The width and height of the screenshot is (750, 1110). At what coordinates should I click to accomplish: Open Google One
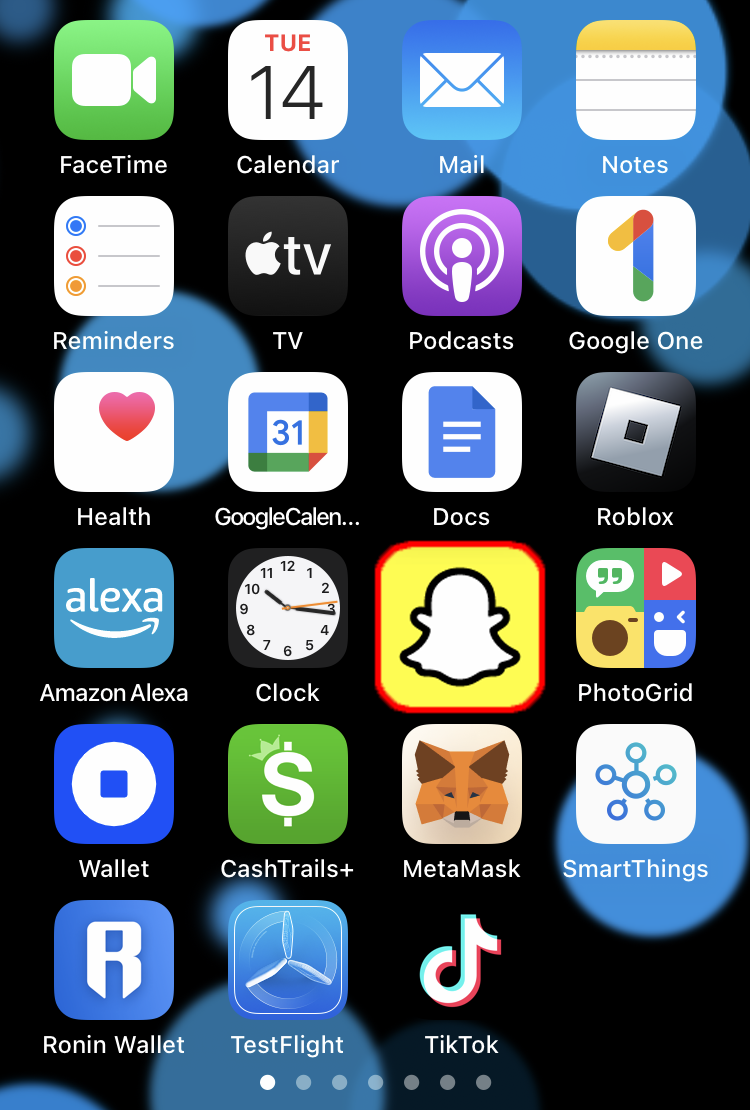(x=636, y=256)
